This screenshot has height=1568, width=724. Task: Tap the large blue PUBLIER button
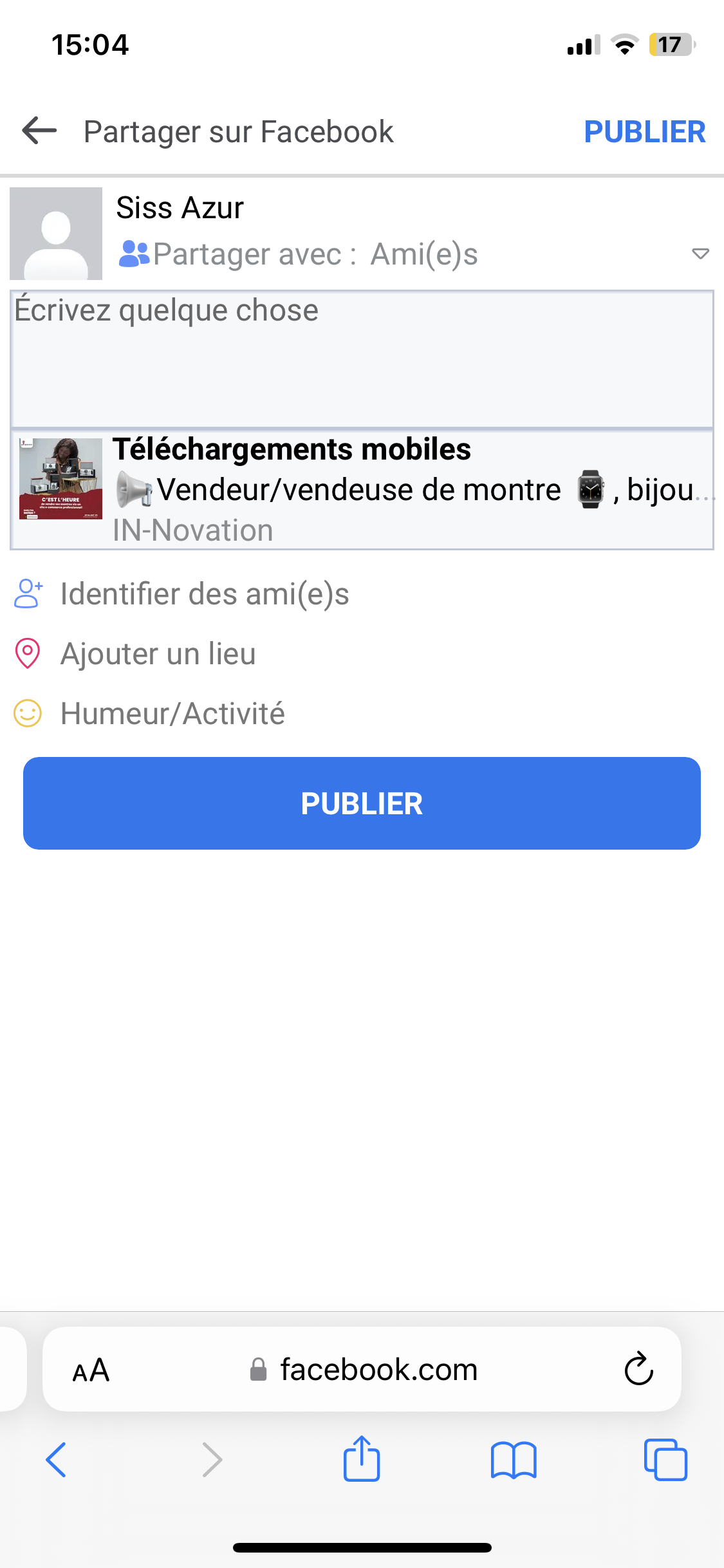point(362,803)
